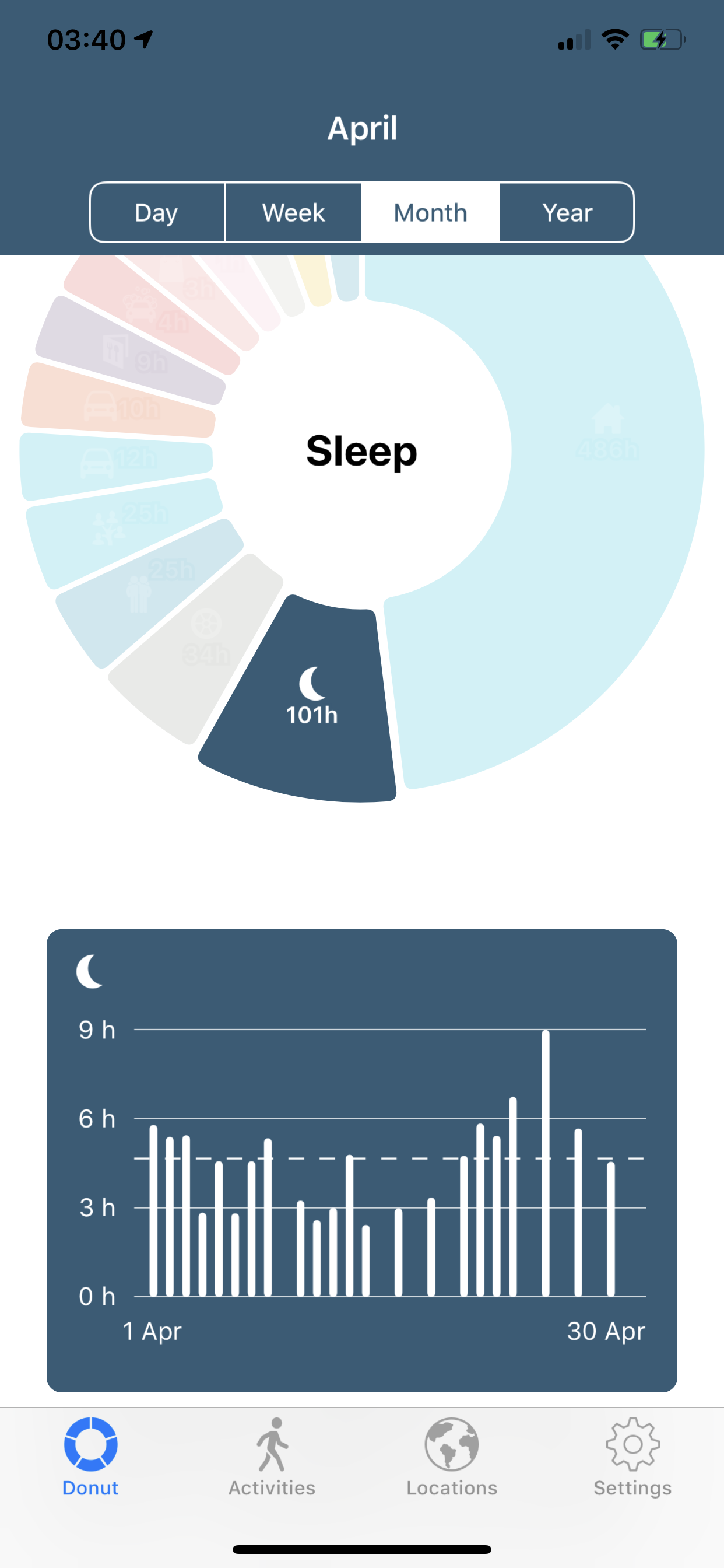The width and height of the screenshot is (724, 1568).
Task: Switch to the Year view
Action: (567, 212)
